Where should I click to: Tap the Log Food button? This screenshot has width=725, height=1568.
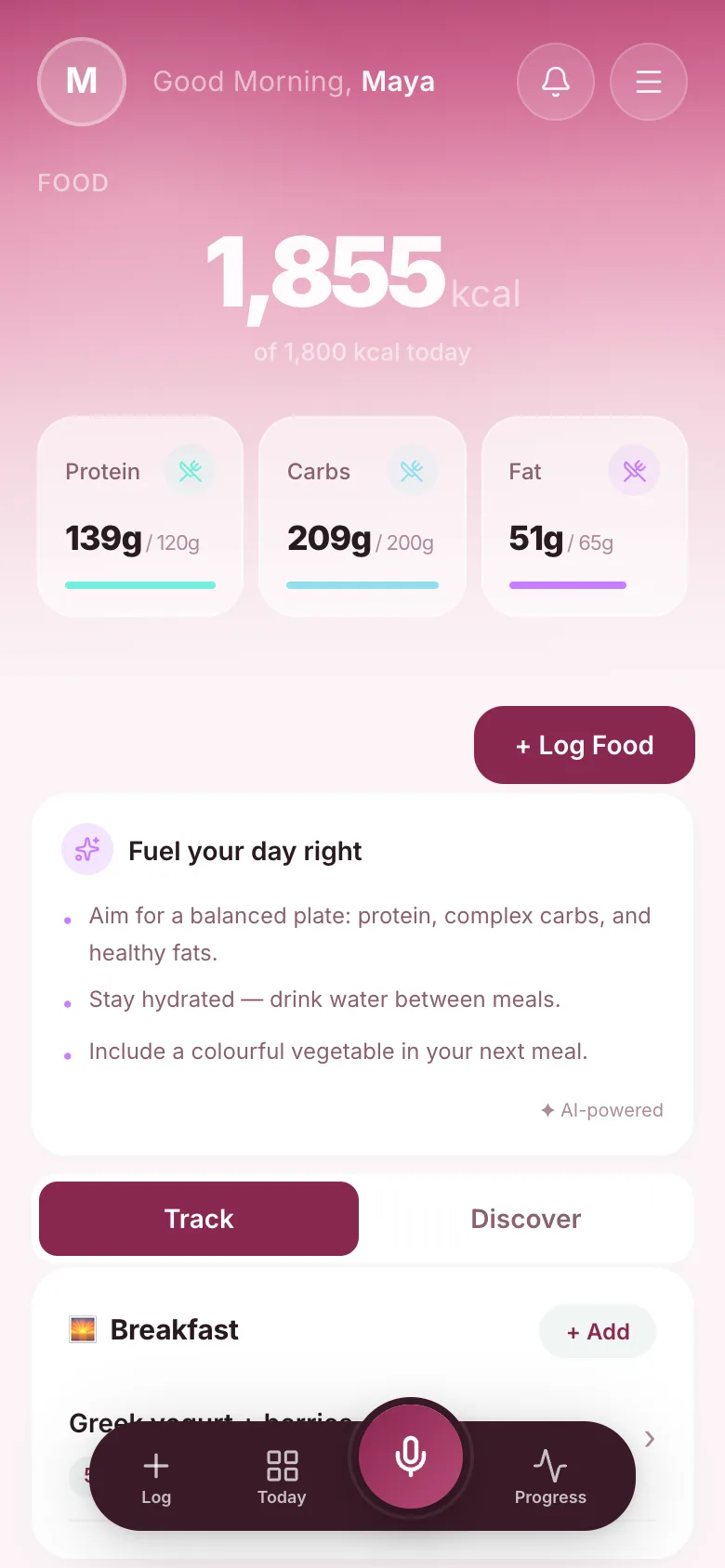(585, 745)
